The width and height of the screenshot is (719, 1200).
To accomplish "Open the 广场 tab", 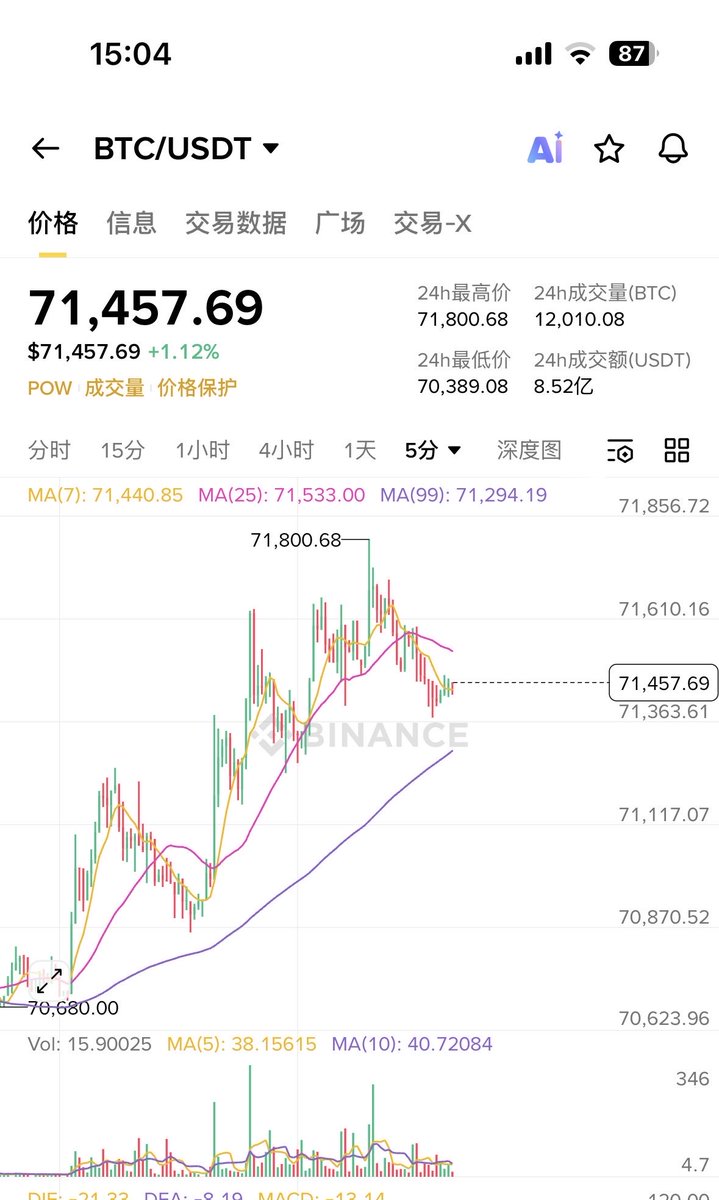I will click(x=340, y=223).
